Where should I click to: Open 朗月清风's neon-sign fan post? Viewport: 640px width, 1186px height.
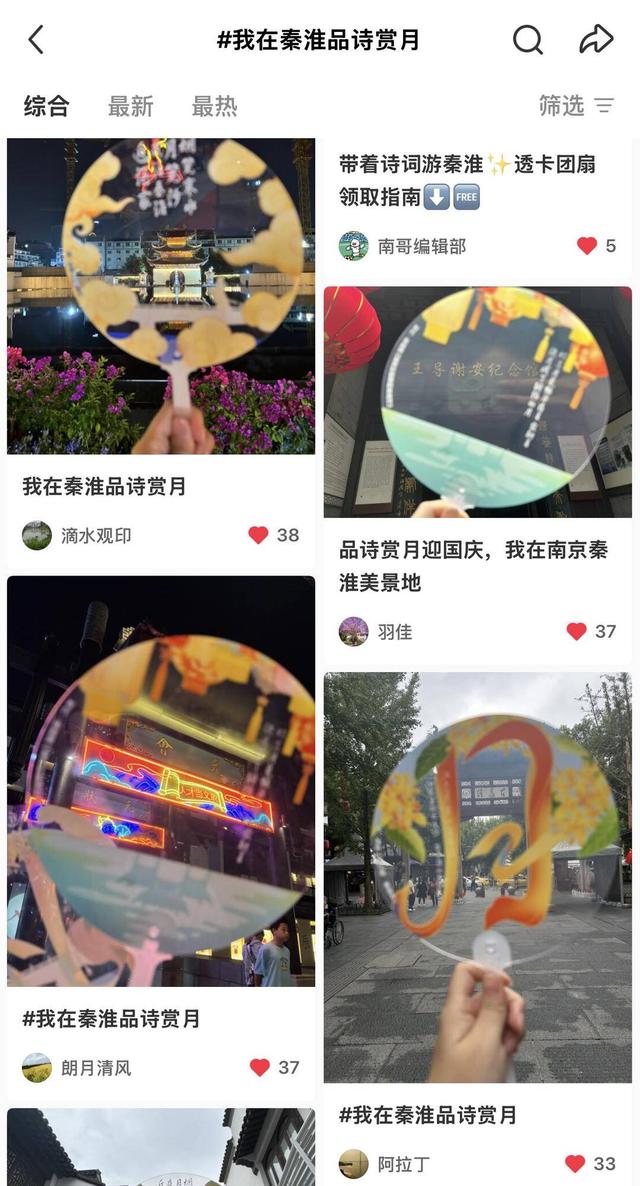click(x=160, y=780)
